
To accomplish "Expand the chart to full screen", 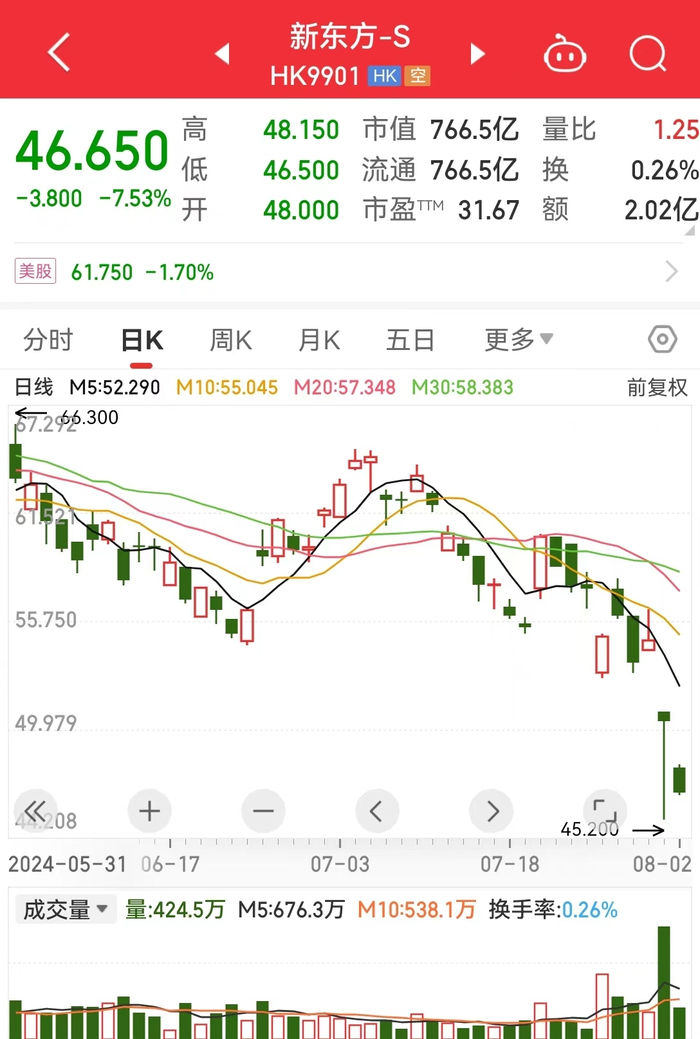I will click(x=605, y=810).
